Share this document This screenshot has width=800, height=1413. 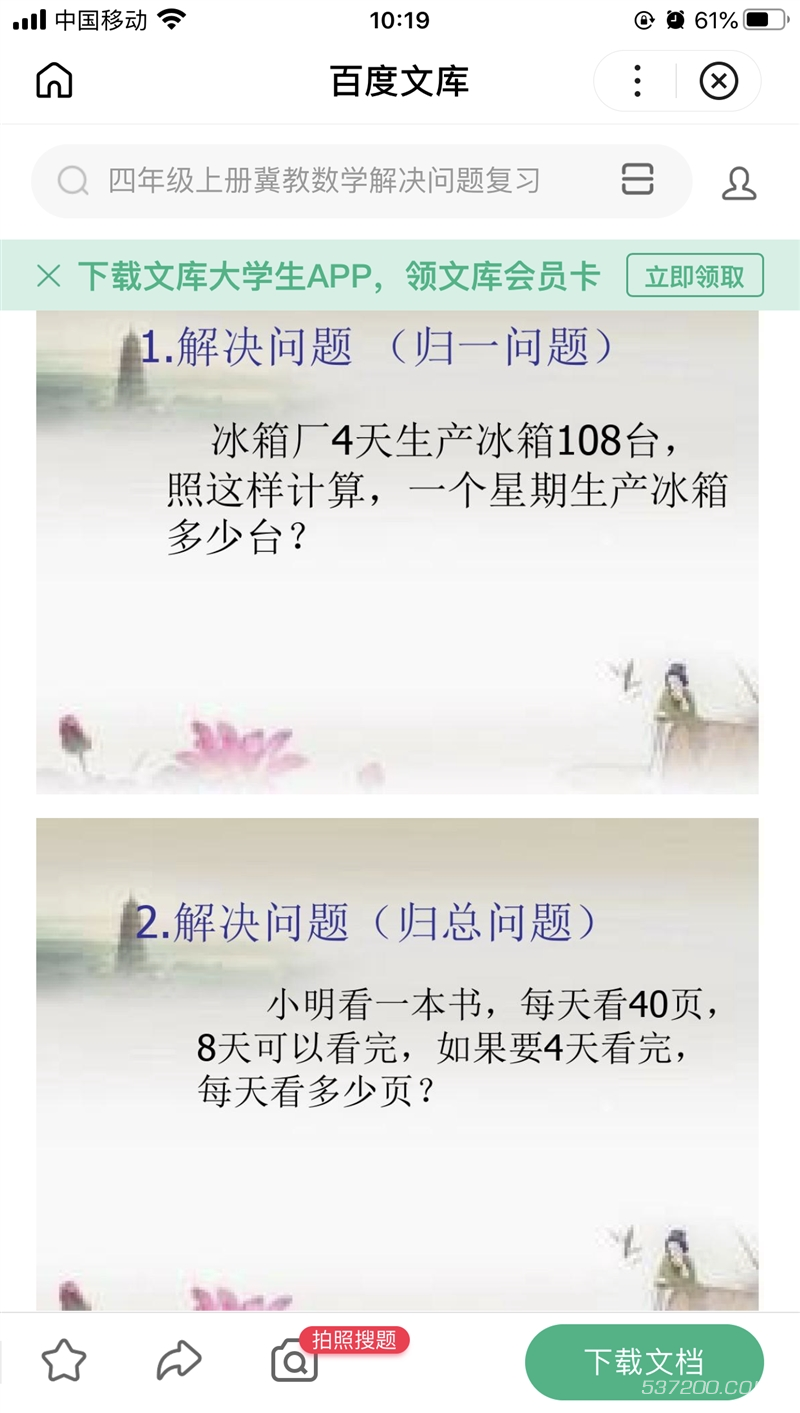tap(179, 1361)
